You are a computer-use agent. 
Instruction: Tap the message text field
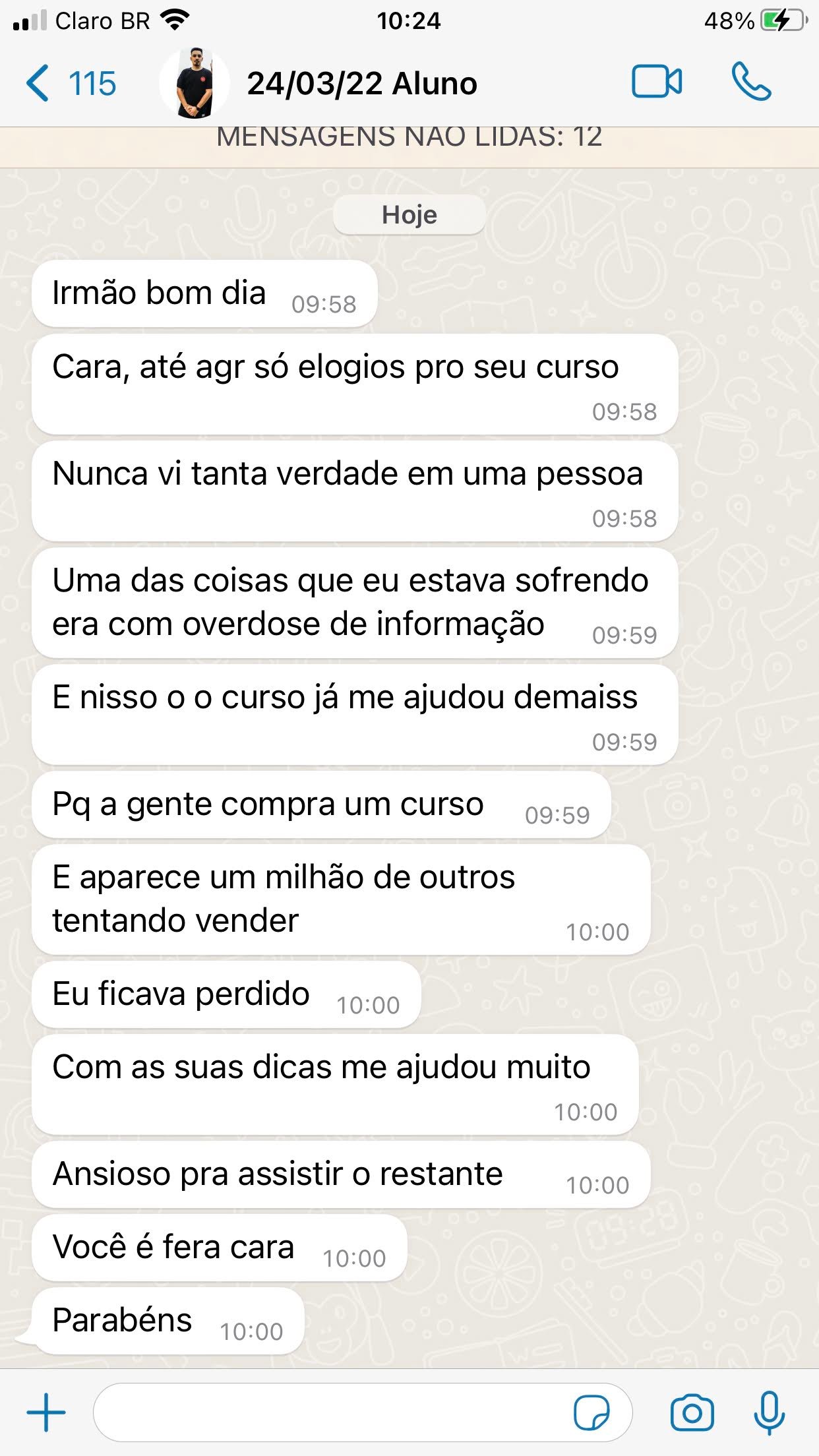330,1412
